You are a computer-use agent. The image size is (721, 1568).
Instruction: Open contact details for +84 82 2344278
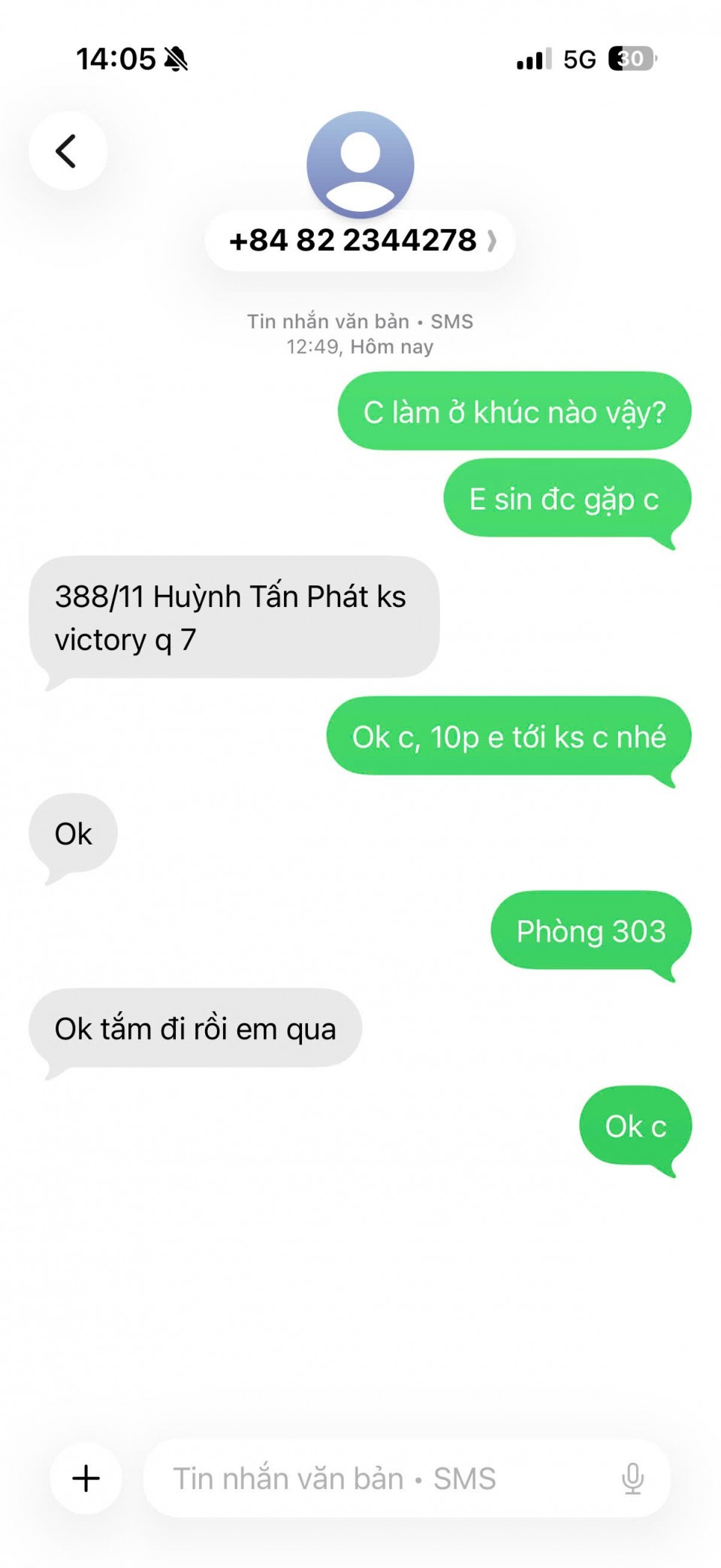click(360, 241)
